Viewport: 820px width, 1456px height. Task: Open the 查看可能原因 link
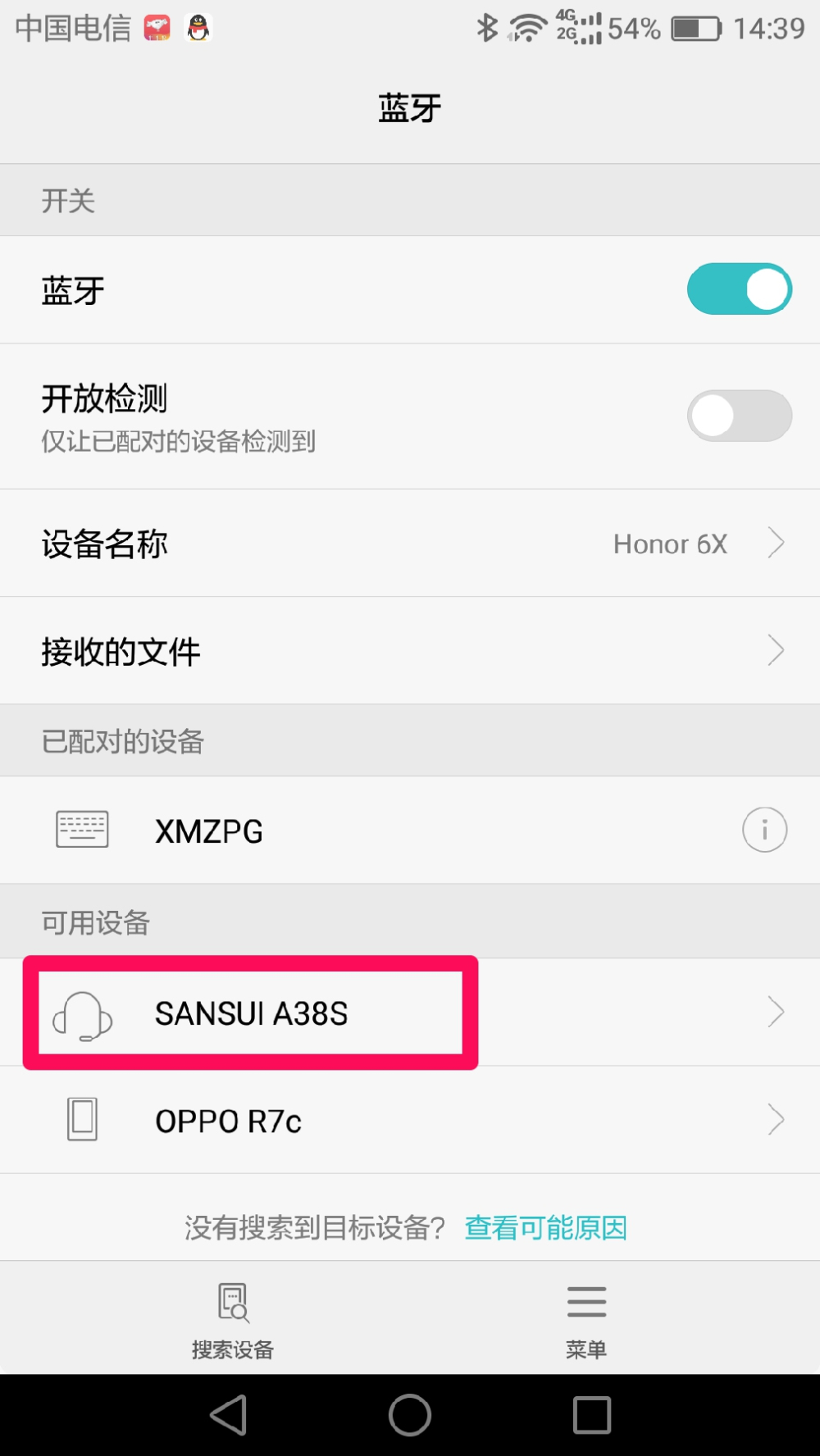point(544,1226)
